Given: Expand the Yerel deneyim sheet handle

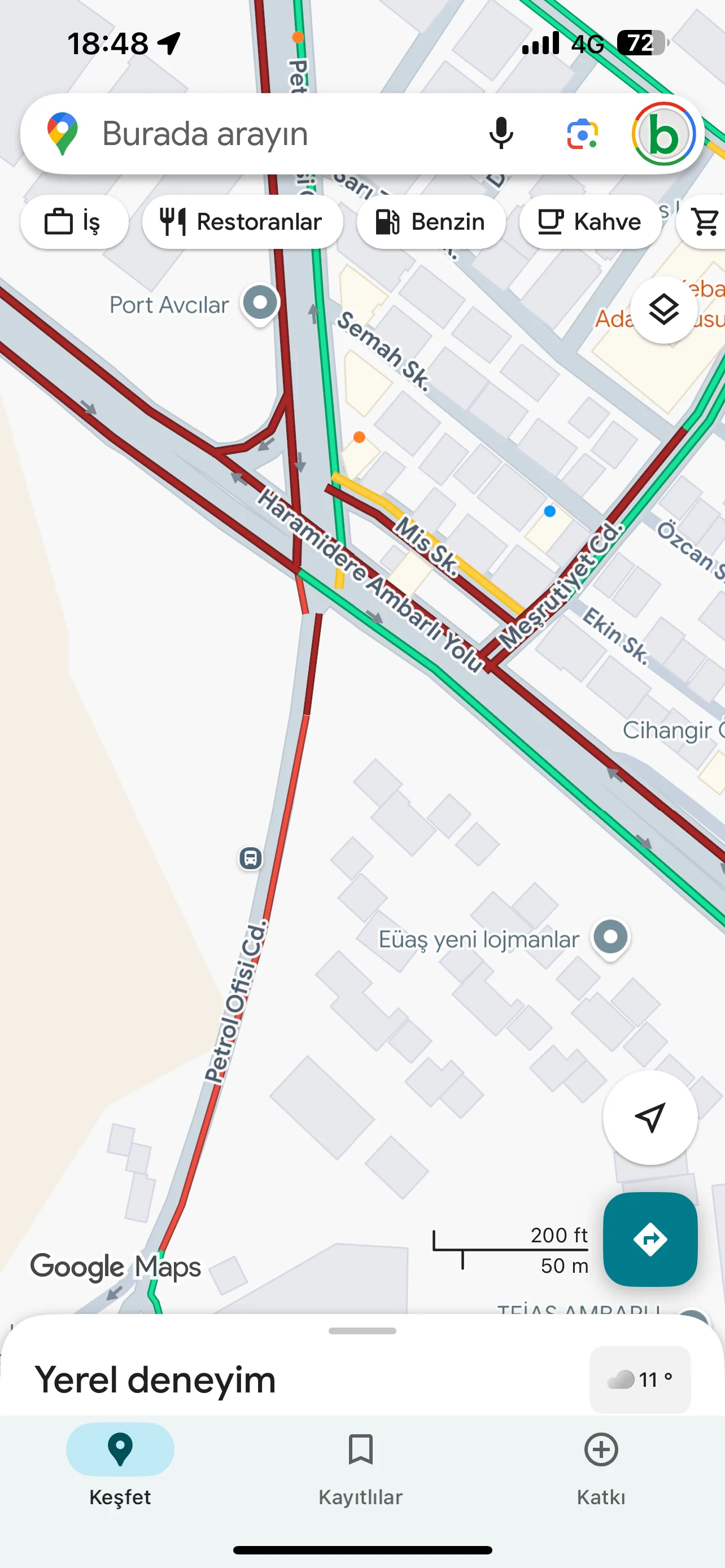Looking at the screenshot, I should pos(362,1331).
